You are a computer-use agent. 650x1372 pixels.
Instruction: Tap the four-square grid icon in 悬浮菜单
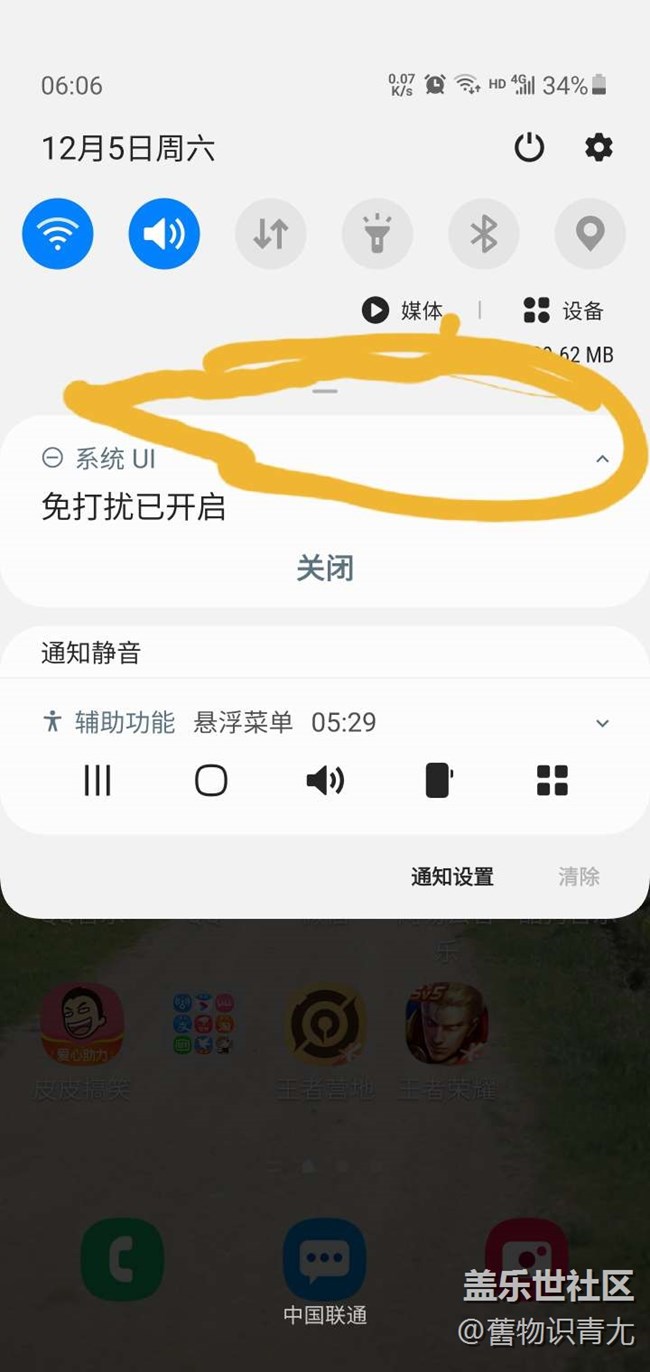tap(552, 780)
